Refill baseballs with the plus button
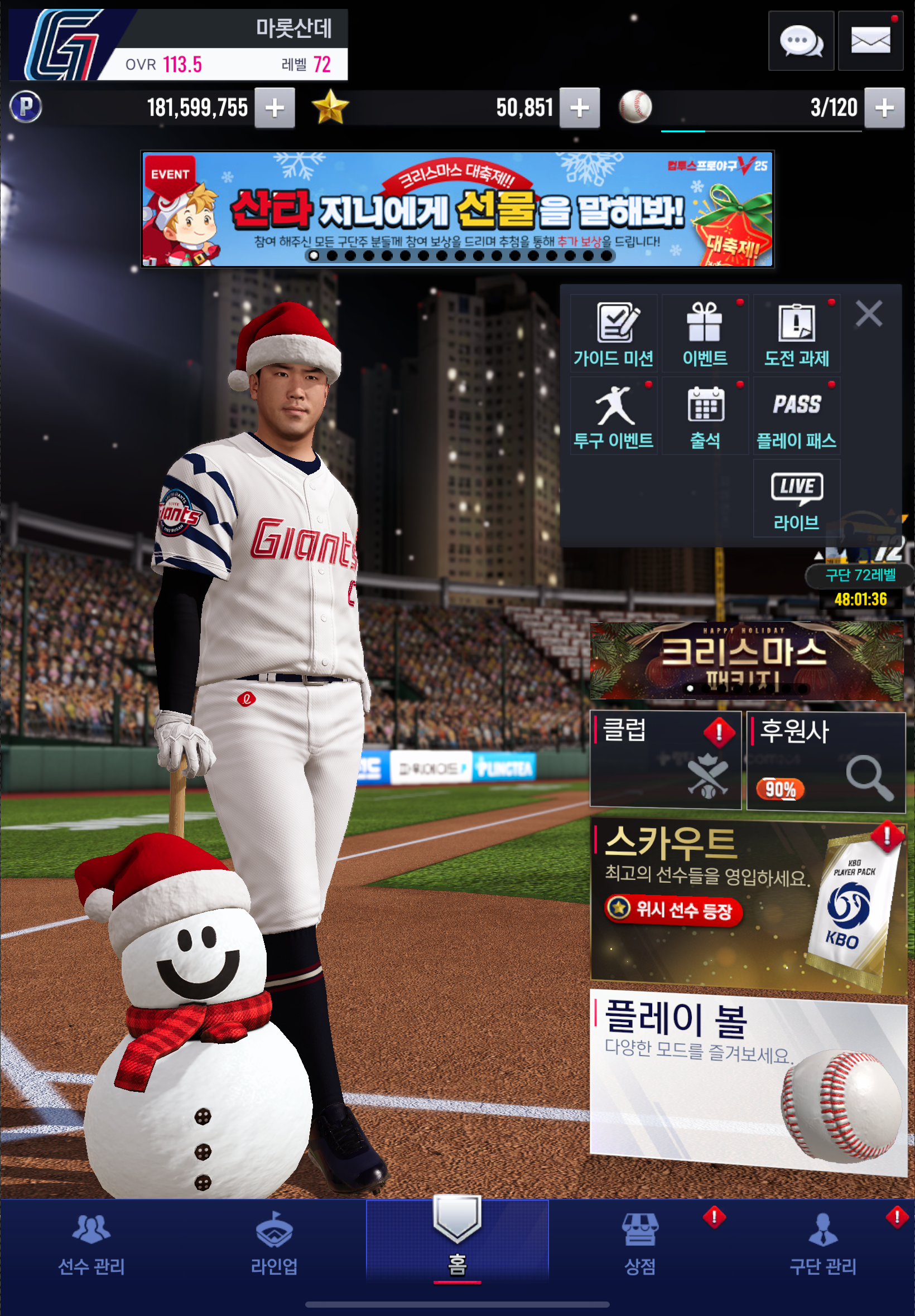This screenshot has width=915, height=1316. 884,108
